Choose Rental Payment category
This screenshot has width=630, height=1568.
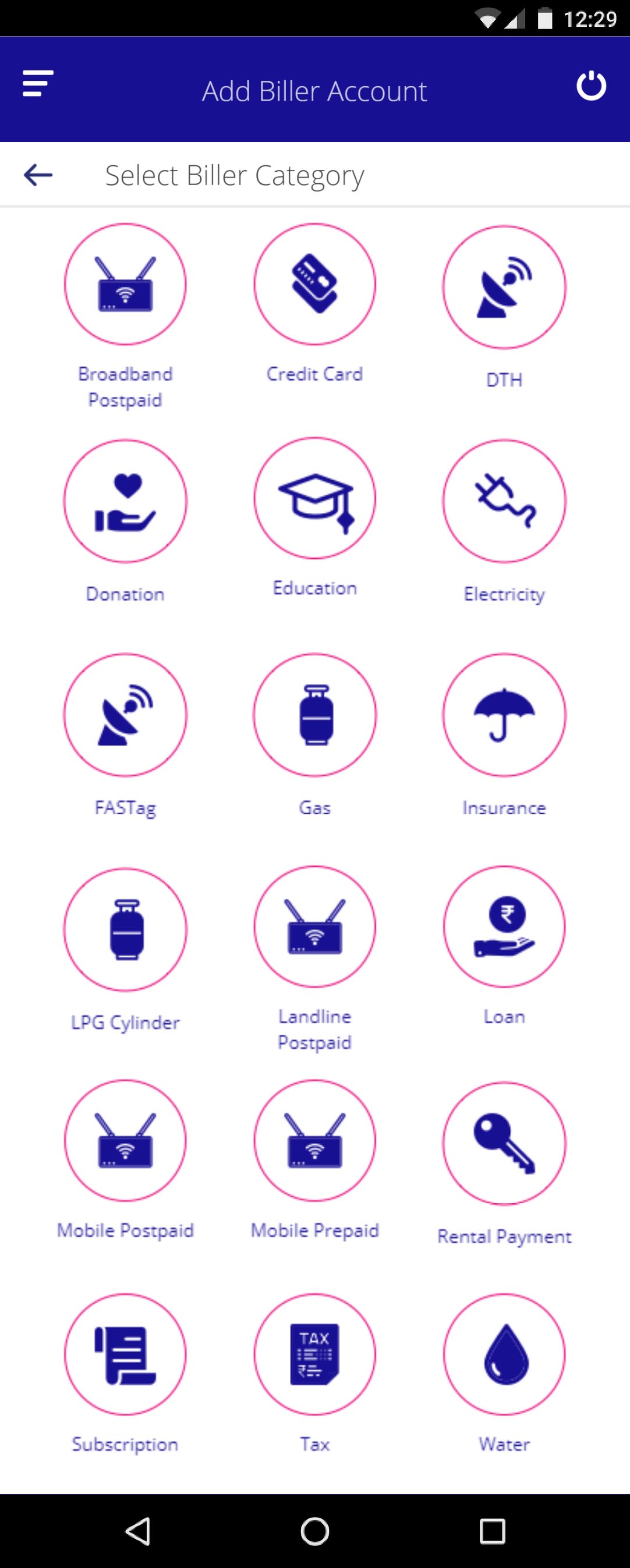(x=504, y=1143)
